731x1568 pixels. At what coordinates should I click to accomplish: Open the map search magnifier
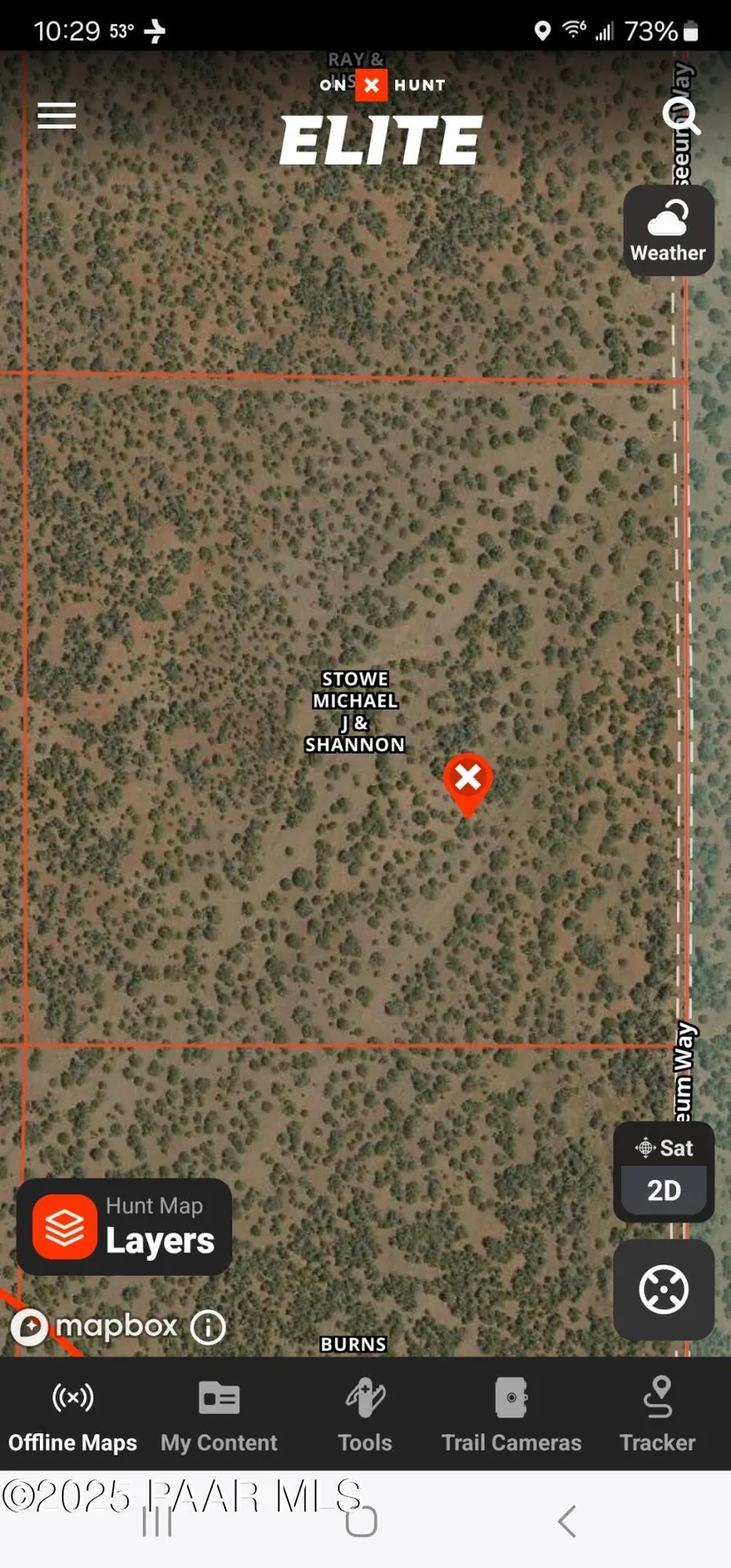[681, 116]
